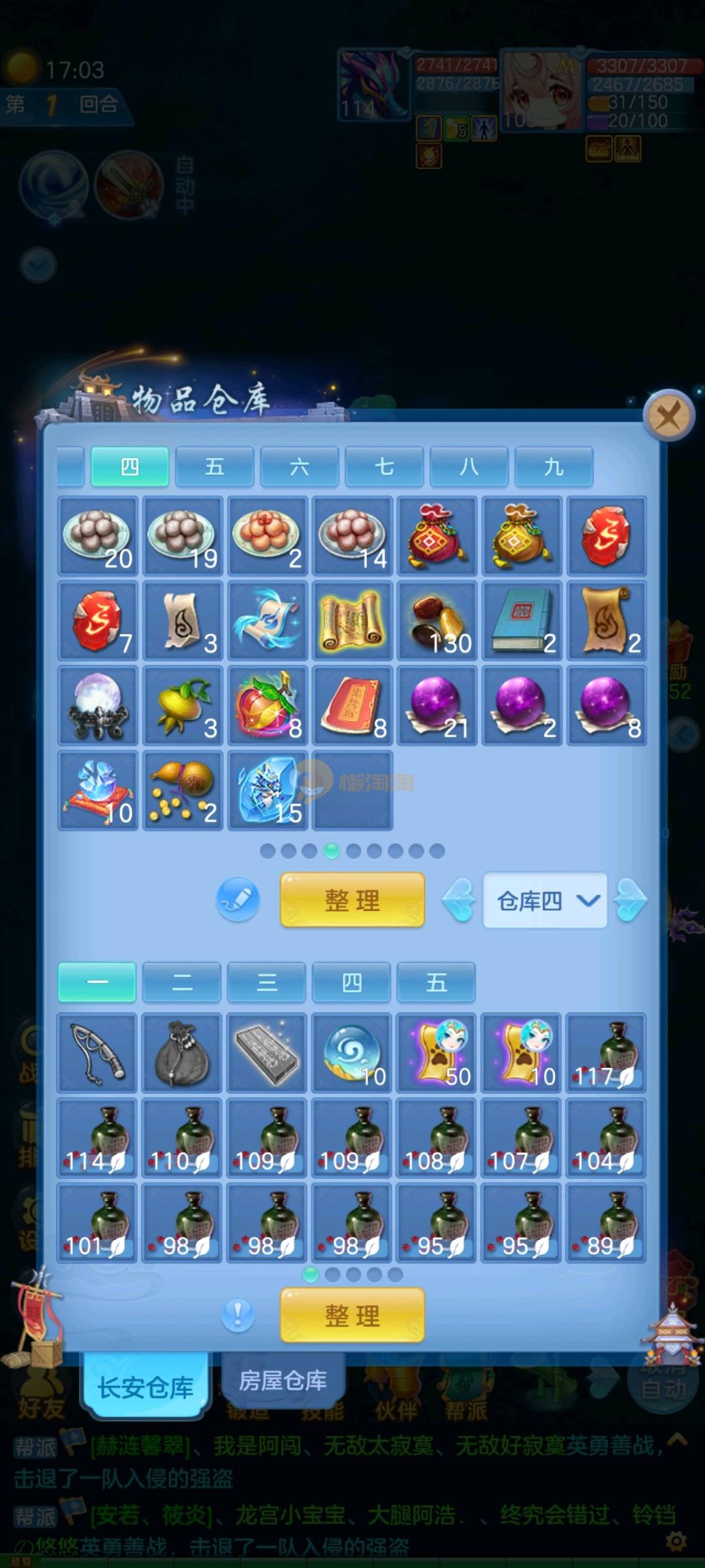Tap the pencil icon to rename the warehouse
The width and height of the screenshot is (705, 1568).
tap(238, 900)
